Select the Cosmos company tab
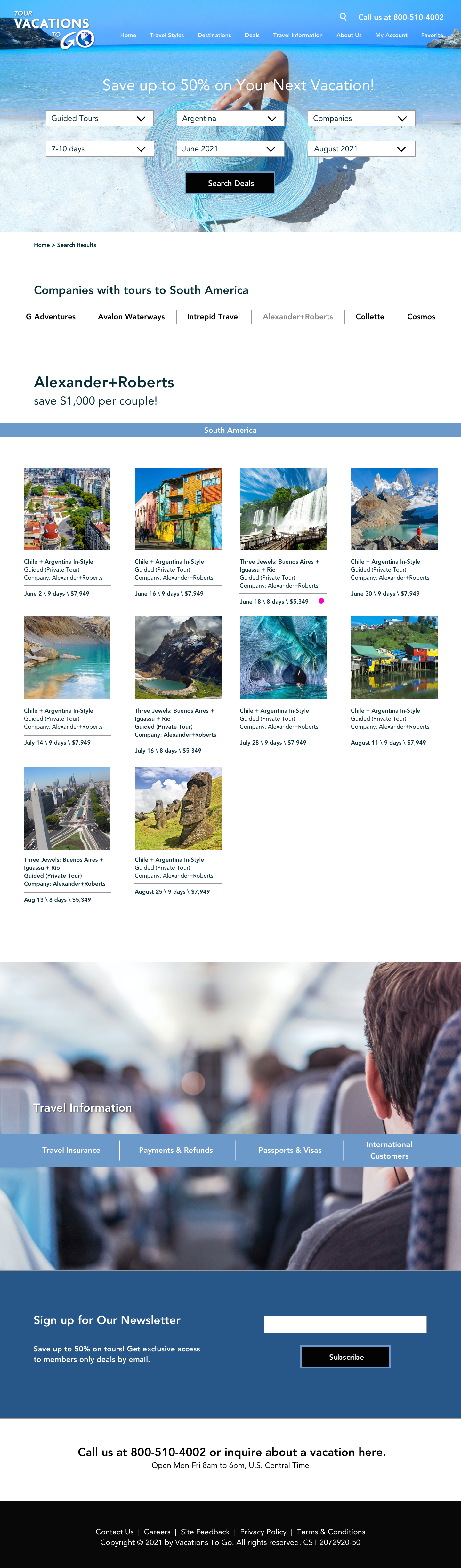 pyautogui.click(x=421, y=317)
